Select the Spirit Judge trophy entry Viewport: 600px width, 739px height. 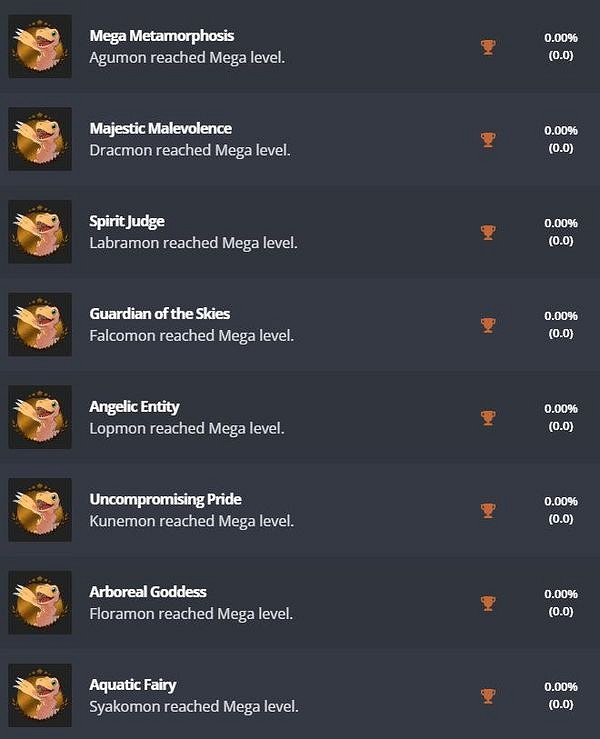click(127, 222)
